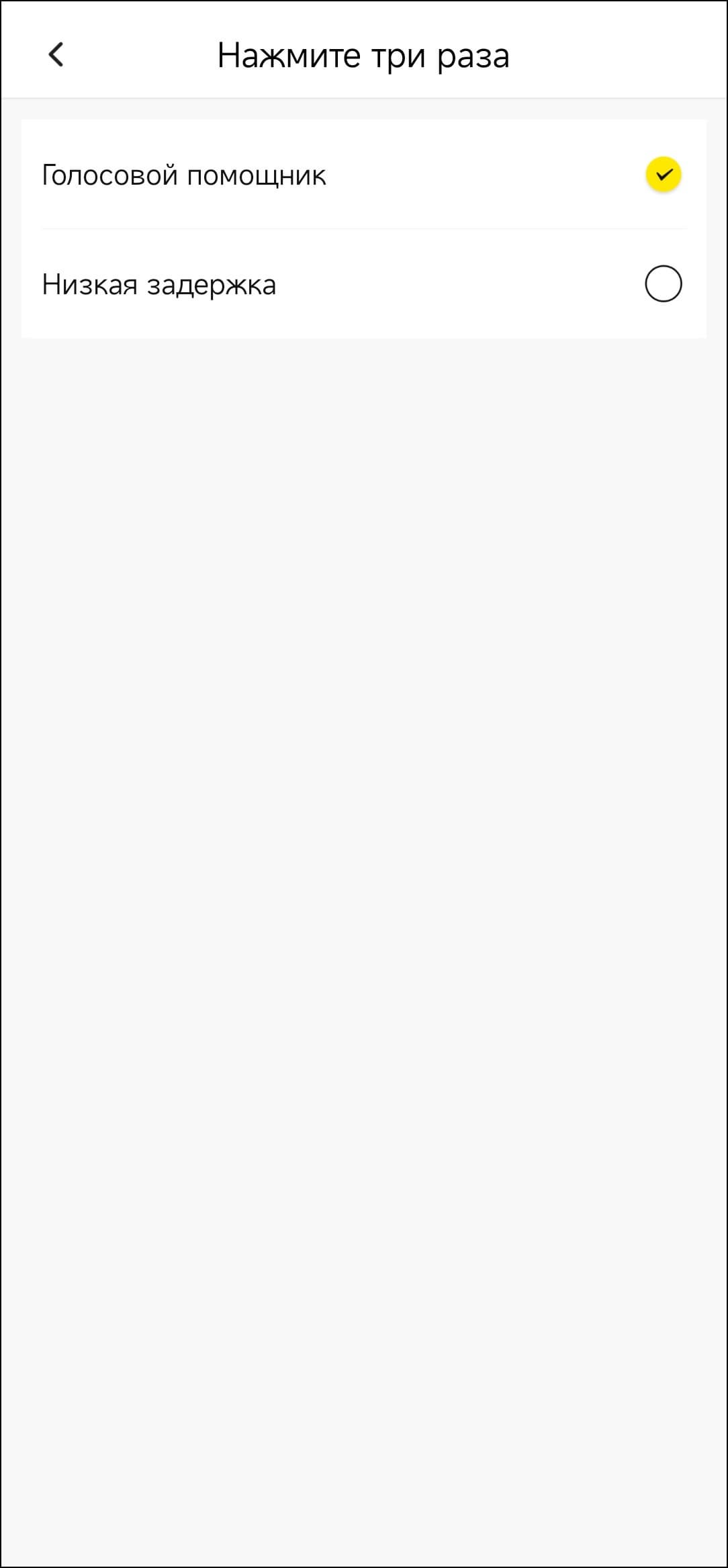Go back from the triple-press settings

point(56,54)
